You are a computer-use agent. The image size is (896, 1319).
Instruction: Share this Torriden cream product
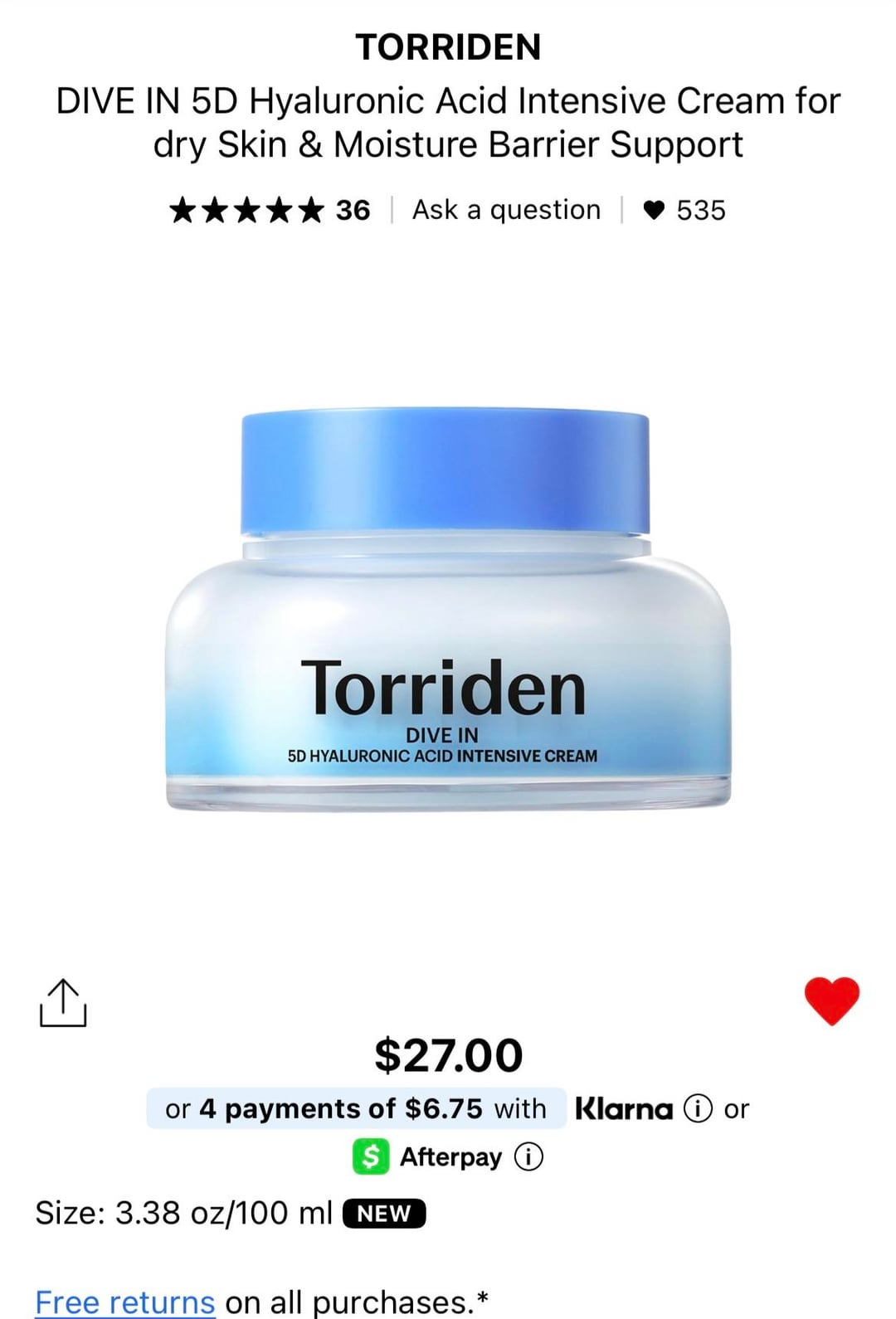coord(63,1003)
